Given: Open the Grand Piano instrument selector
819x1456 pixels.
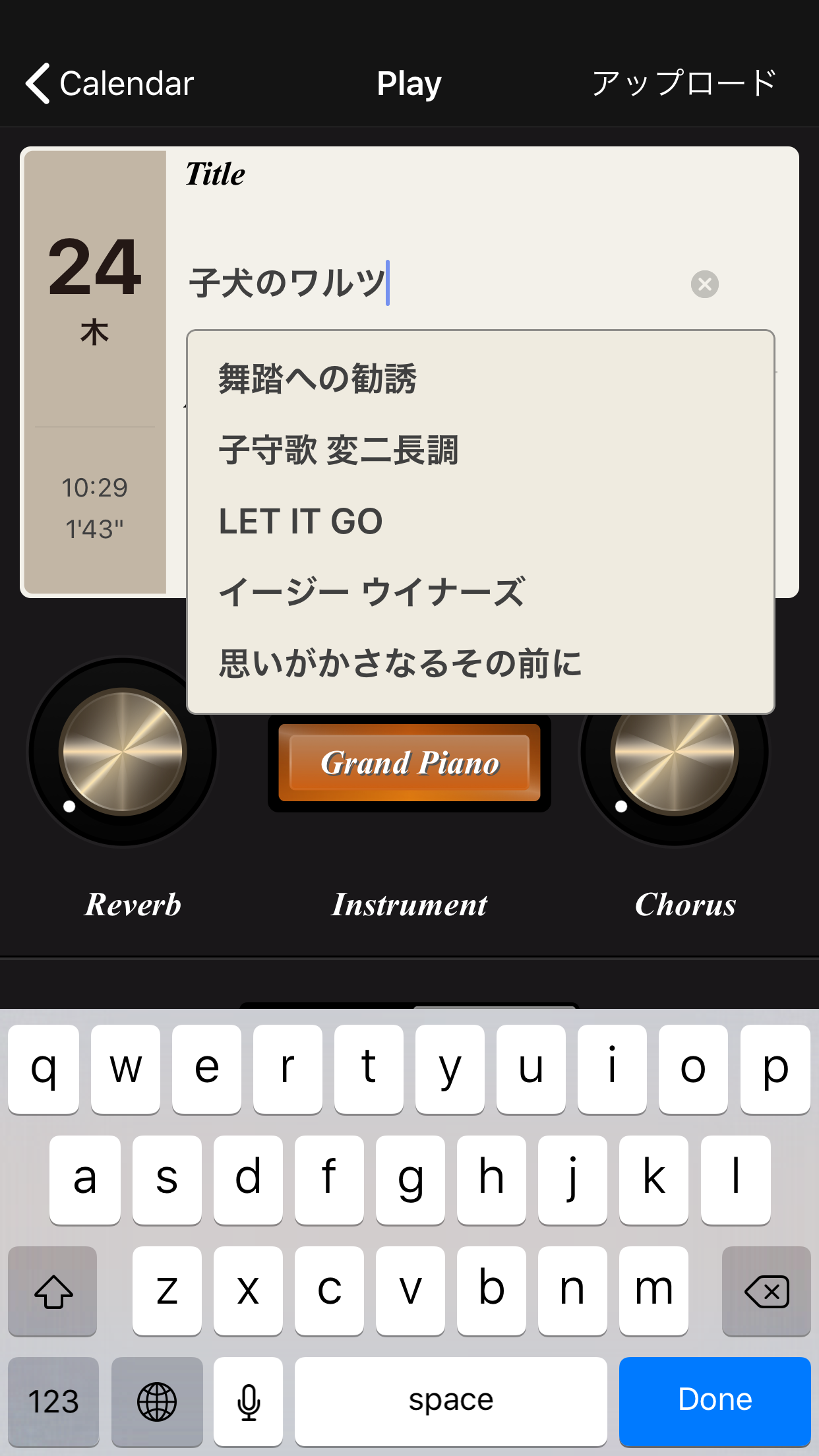Looking at the screenshot, I should point(409,763).
